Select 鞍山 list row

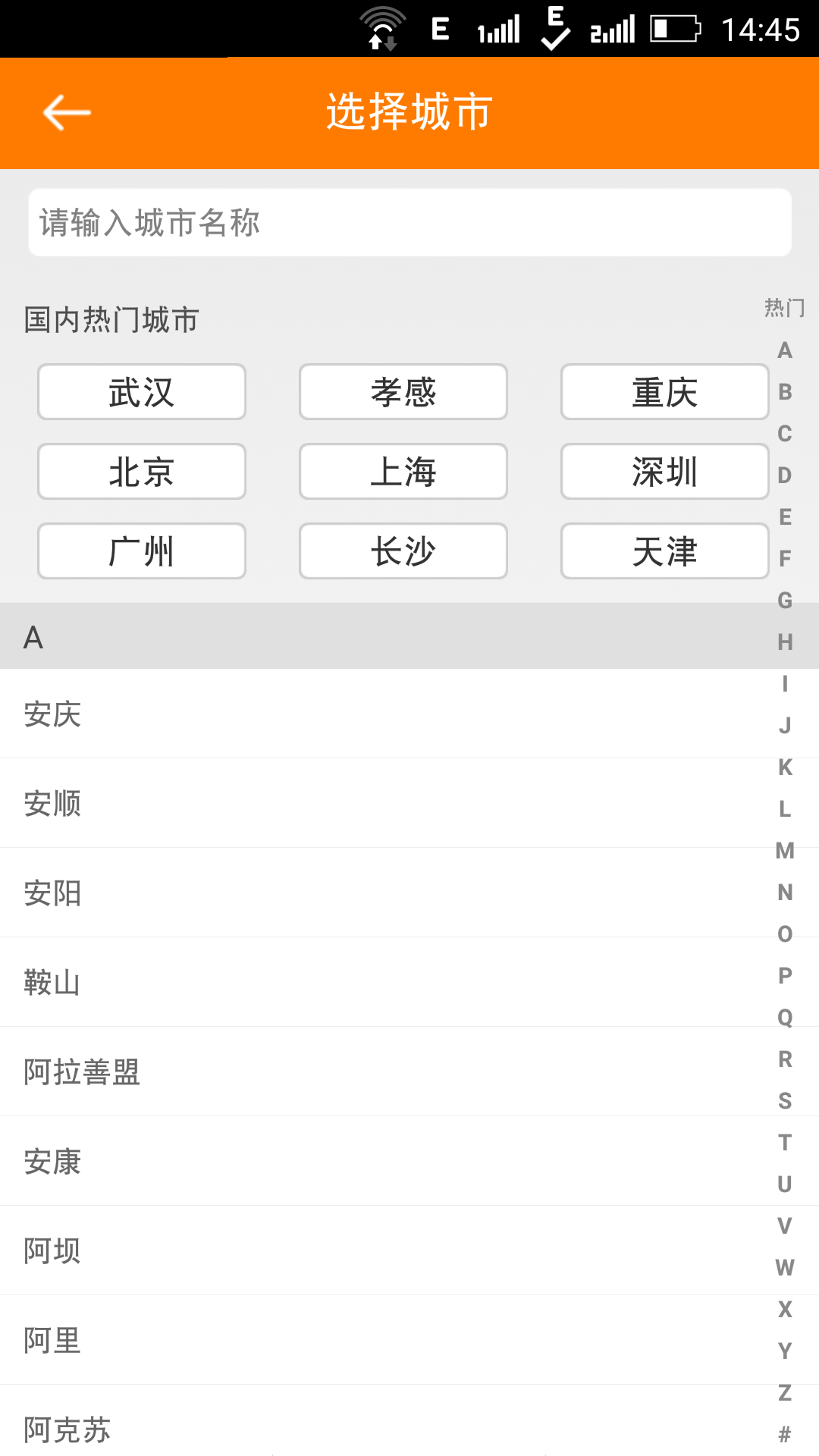[x=409, y=982]
